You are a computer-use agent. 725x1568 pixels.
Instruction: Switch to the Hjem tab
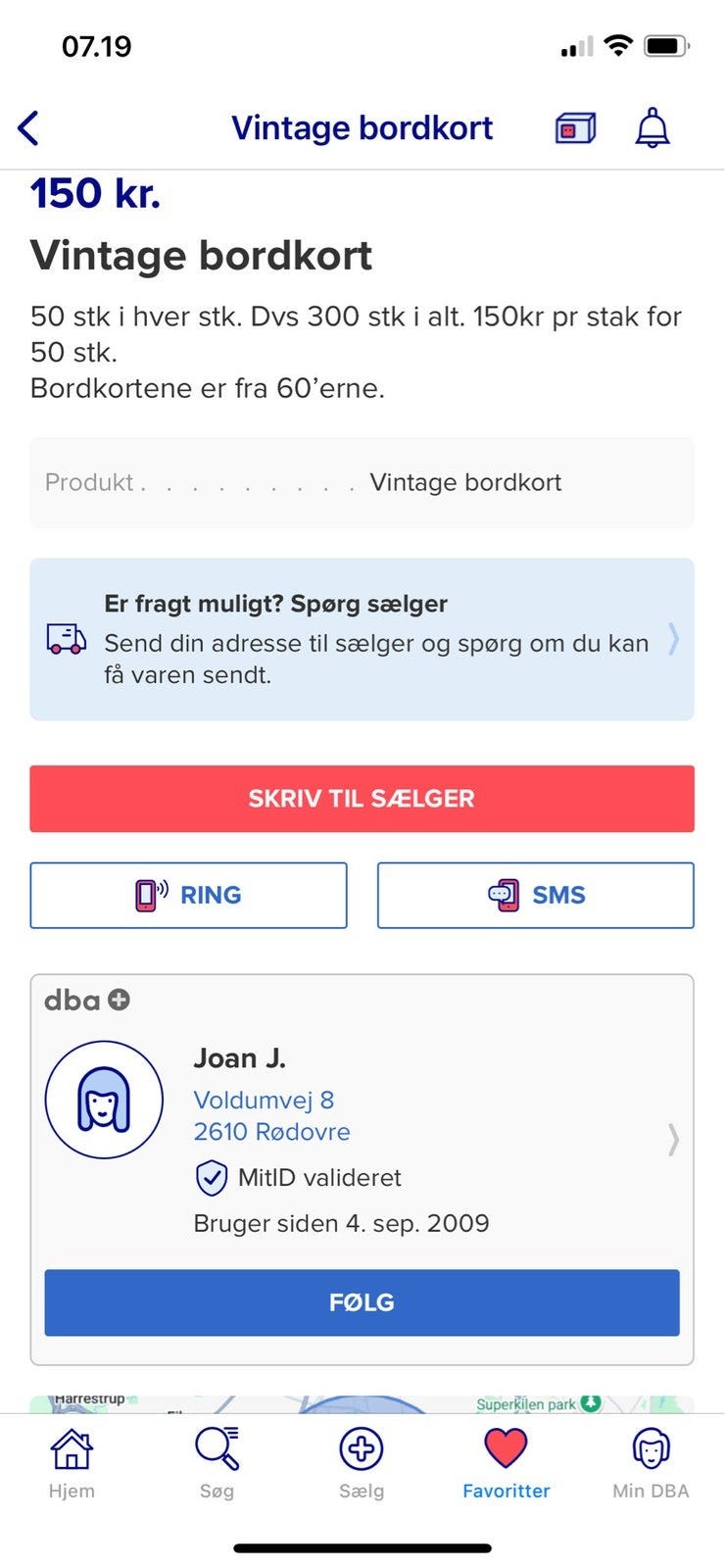click(x=72, y=1462)
